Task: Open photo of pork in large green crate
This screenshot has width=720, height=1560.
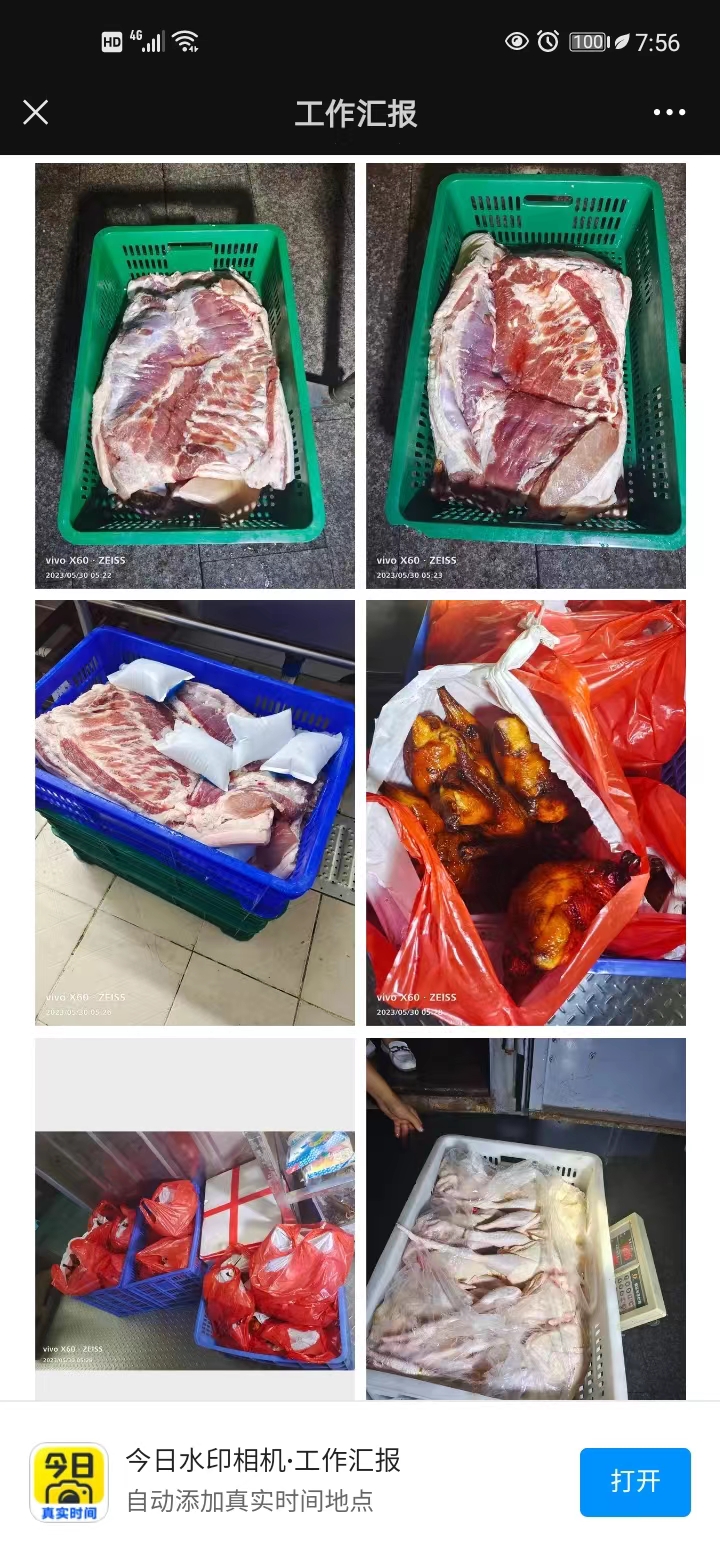Action: click(526, 376)
